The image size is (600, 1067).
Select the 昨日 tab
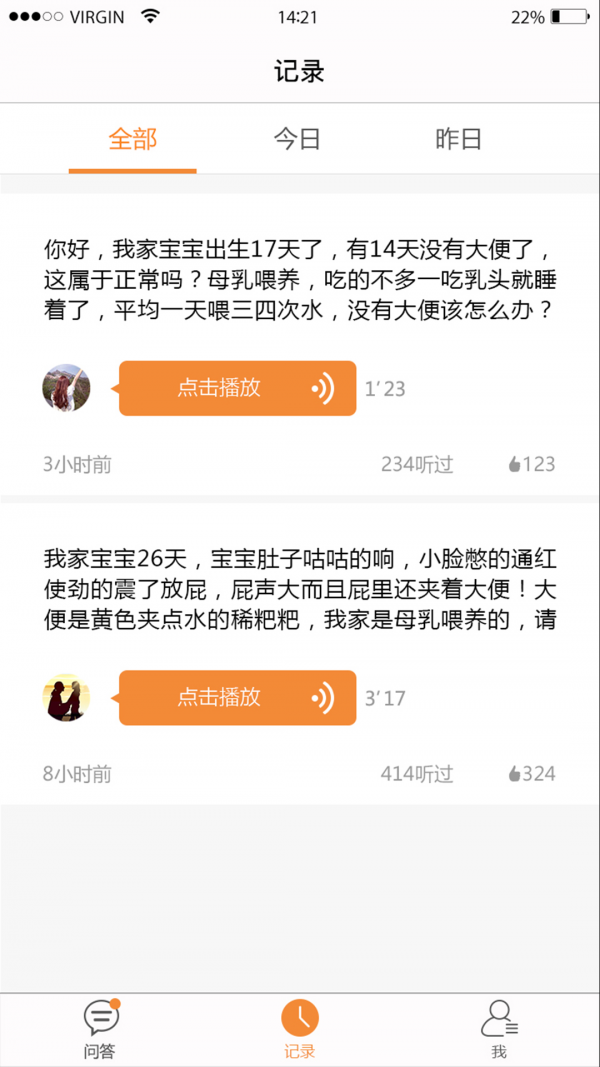point(459,140)
